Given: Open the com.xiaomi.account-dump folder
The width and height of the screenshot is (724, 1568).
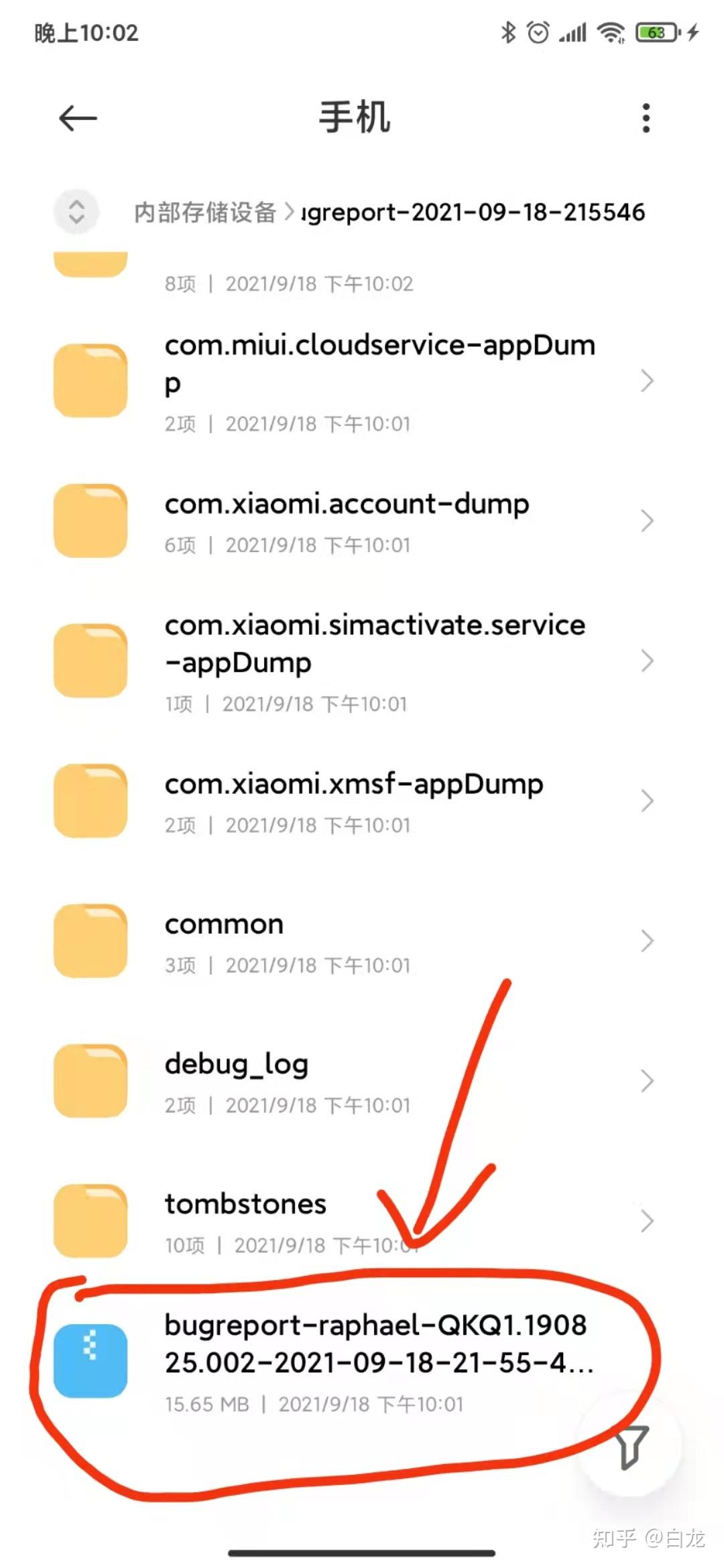Looking at the screenshot, I should coord(355,521).
